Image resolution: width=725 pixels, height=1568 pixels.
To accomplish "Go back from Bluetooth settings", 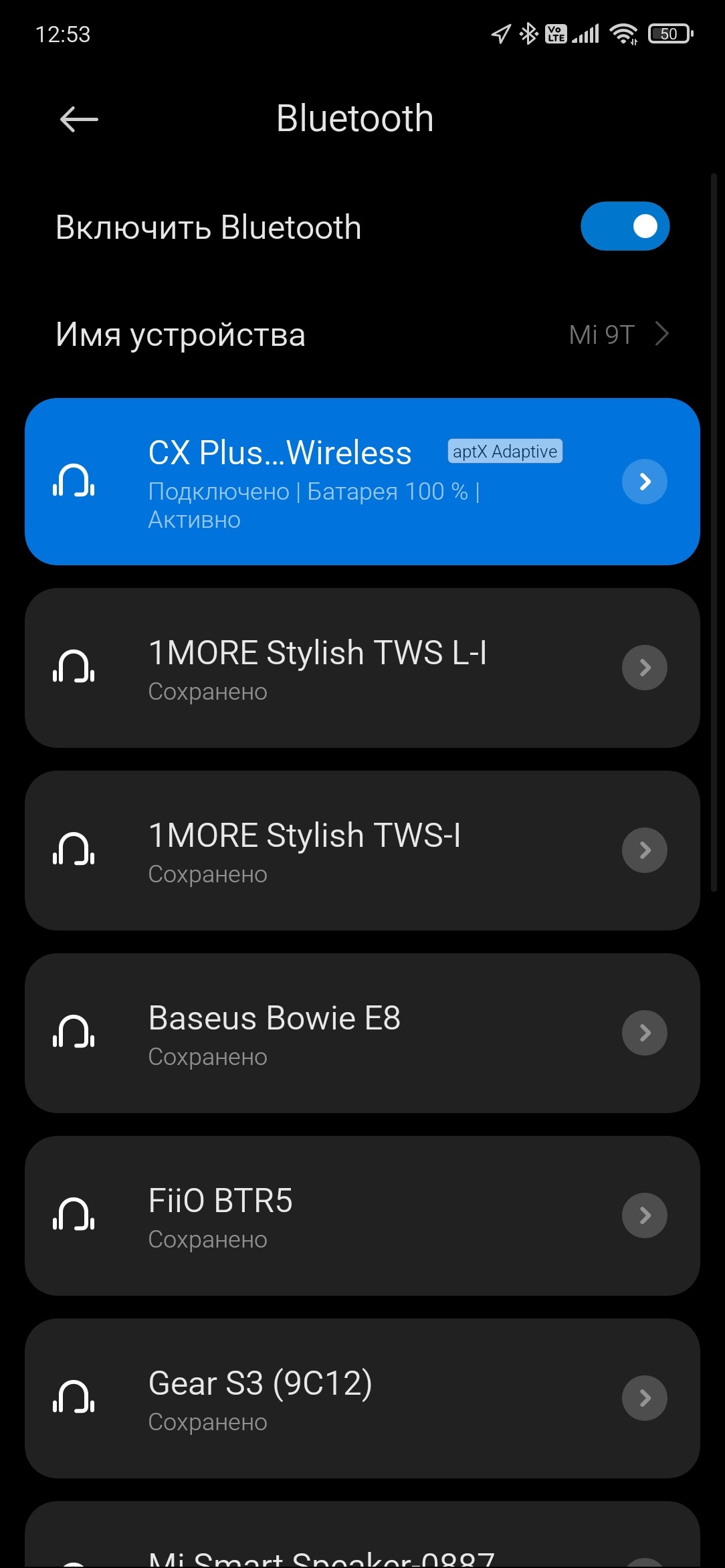I will pos(79,120).
